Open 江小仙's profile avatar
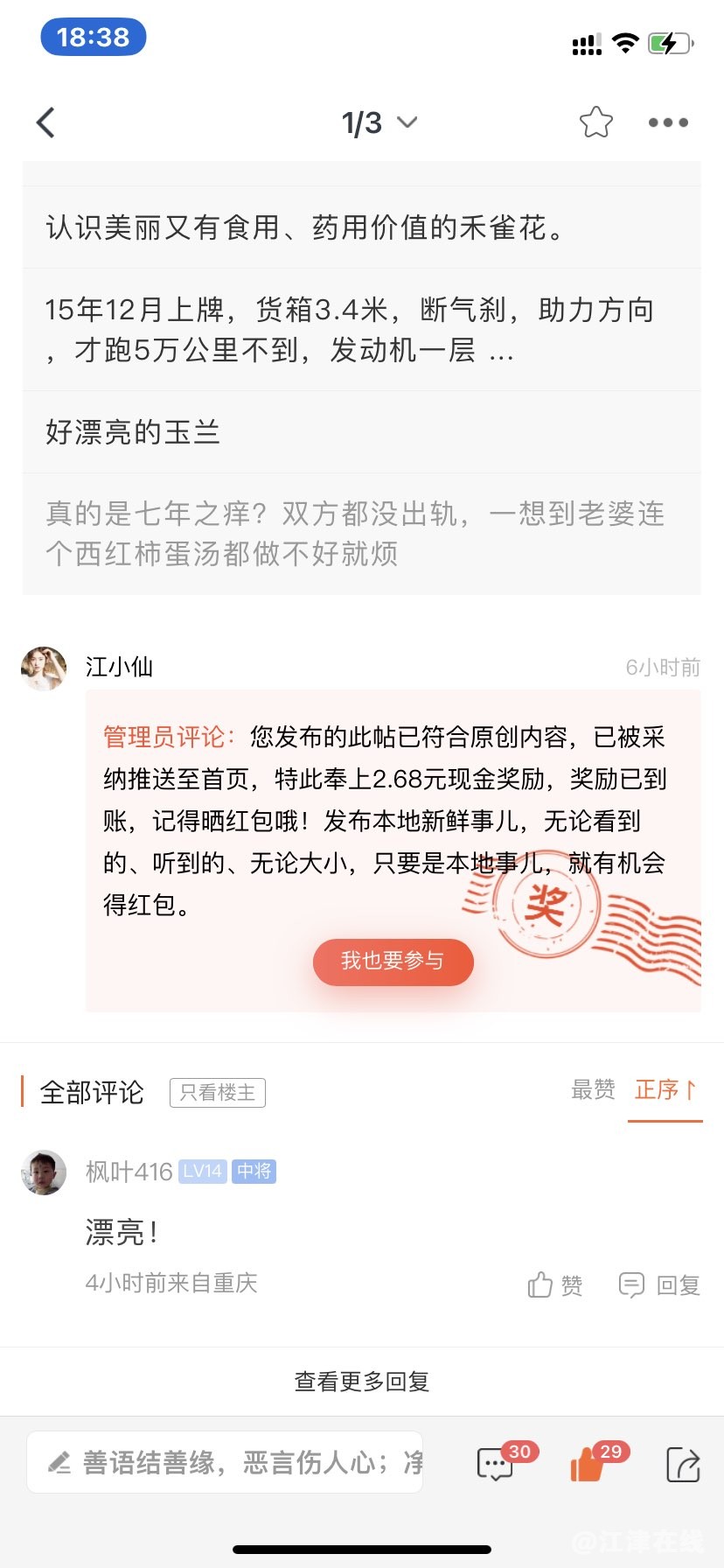 coord(44,669)
